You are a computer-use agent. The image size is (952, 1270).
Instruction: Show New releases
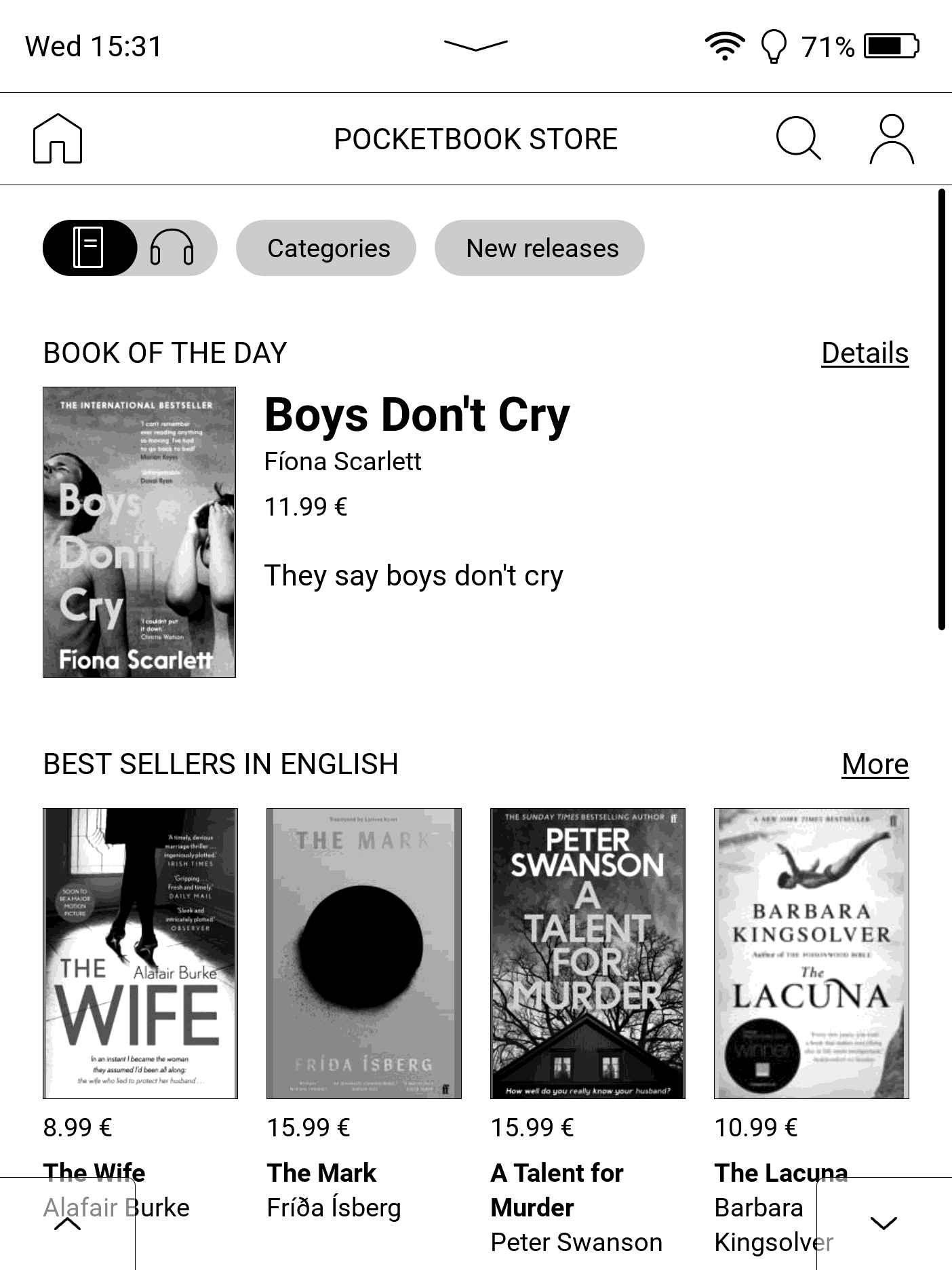click(x=542, y=248)
